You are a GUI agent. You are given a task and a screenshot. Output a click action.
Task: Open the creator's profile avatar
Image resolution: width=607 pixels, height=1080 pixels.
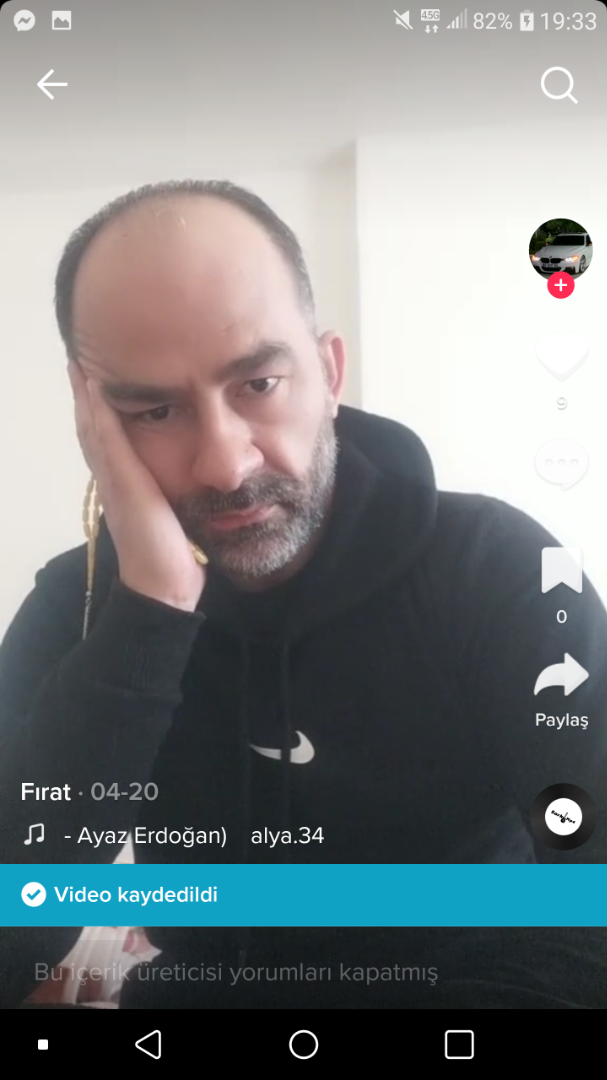pos(560,249)
